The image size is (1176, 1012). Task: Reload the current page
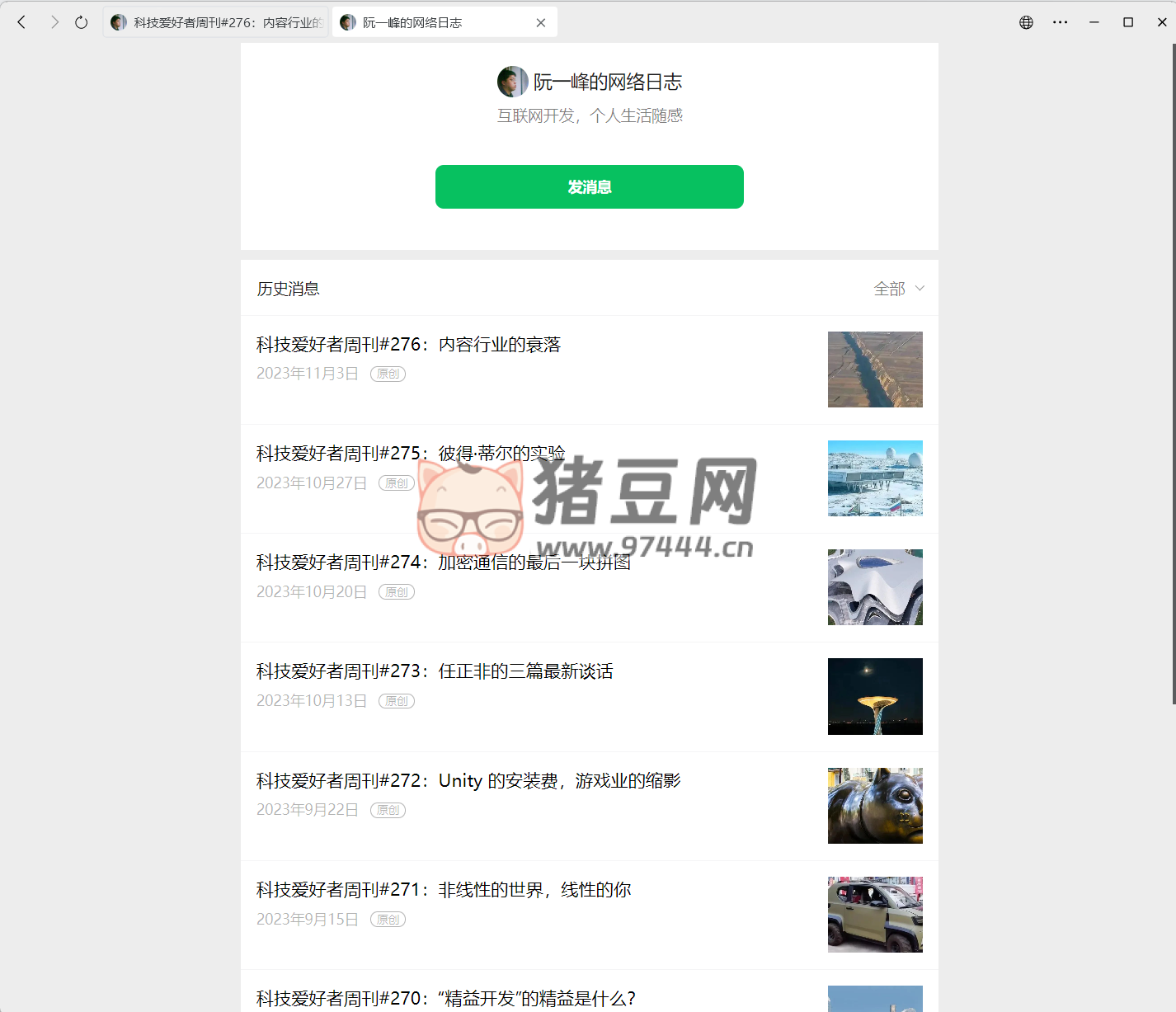pos(81,22)
